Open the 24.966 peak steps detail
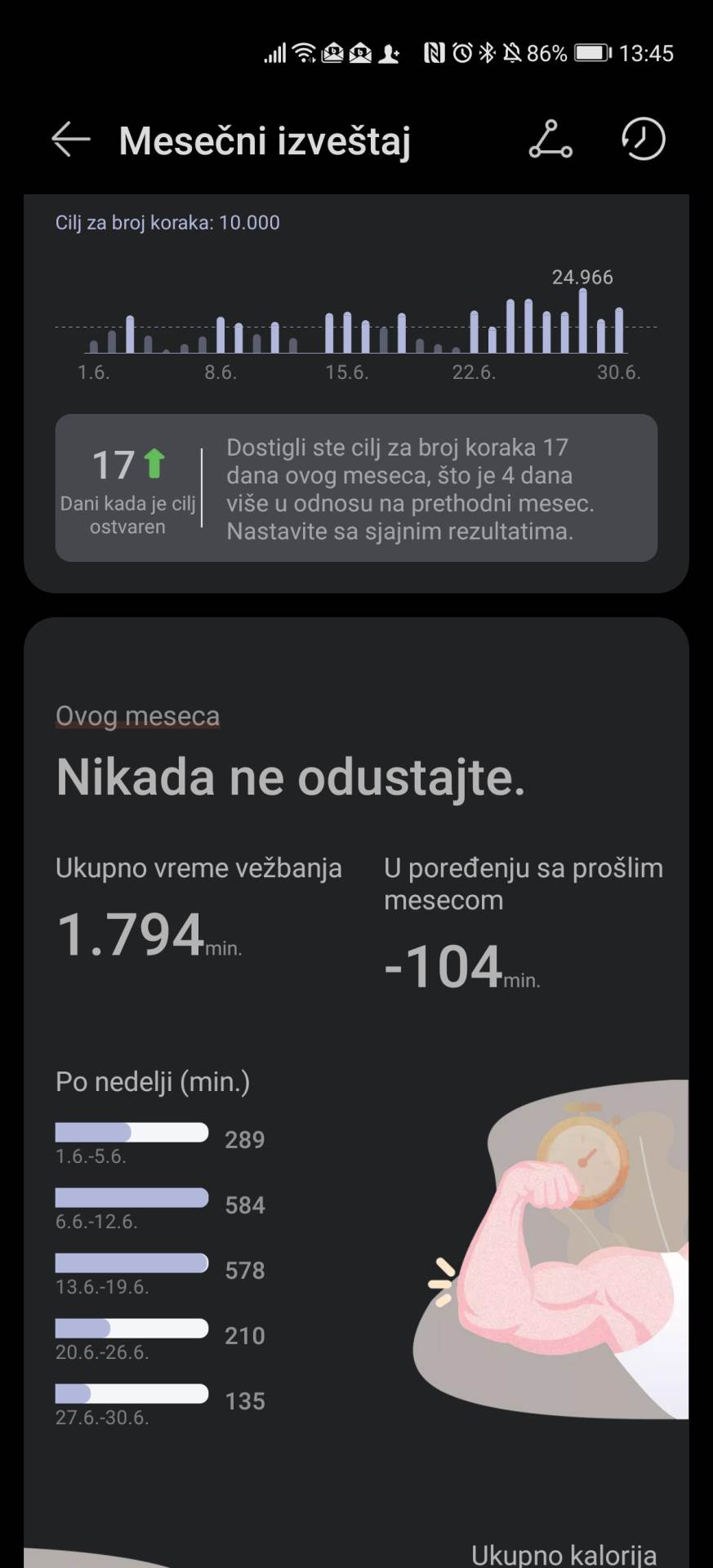 pyautogui.click(x=582, y=278)
